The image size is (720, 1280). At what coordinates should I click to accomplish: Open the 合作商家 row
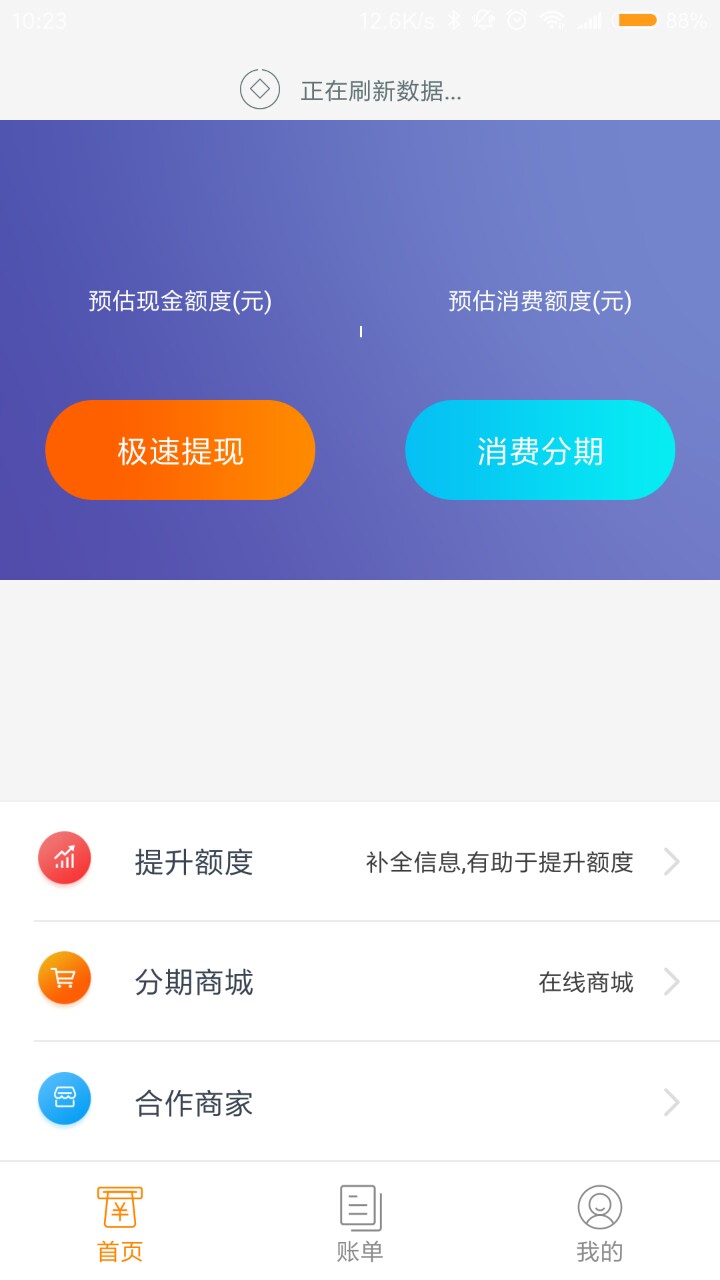click(x=360, y=1102)
